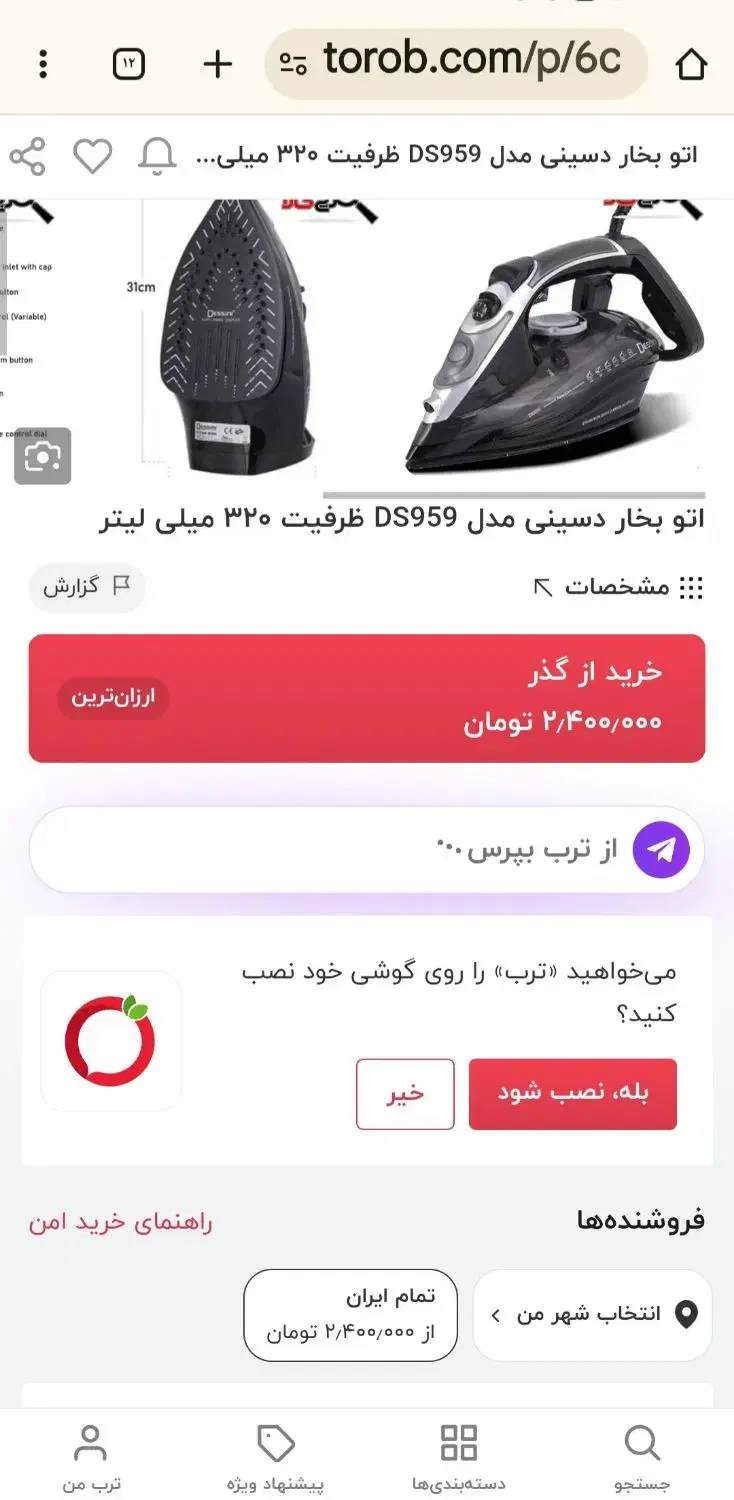Tap the خرید از گذر cheapest offer button
Viewport: 734px width, 1500px height.
click(x=367, y=698)
